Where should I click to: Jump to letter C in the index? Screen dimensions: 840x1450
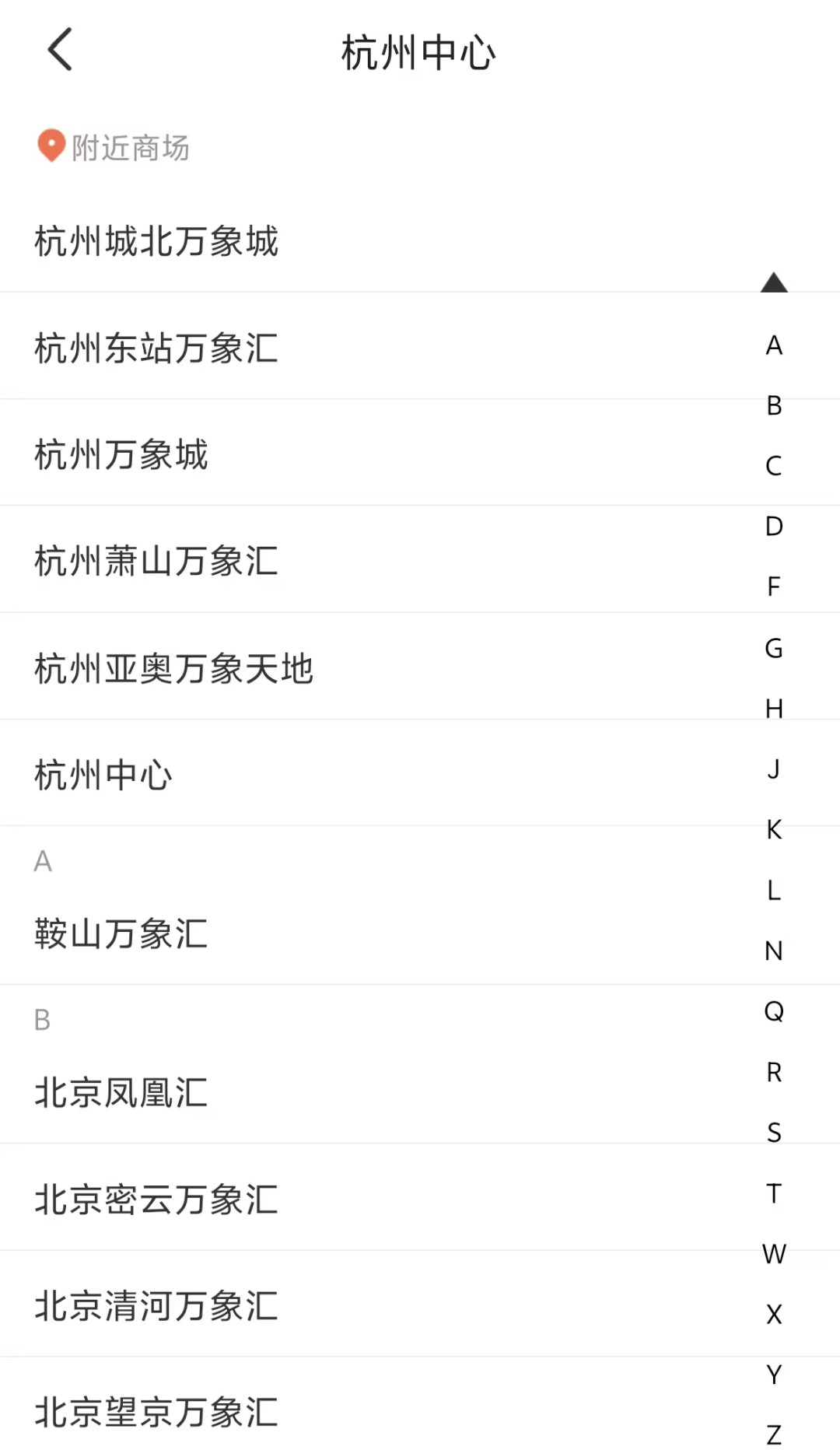click(774, 466)
